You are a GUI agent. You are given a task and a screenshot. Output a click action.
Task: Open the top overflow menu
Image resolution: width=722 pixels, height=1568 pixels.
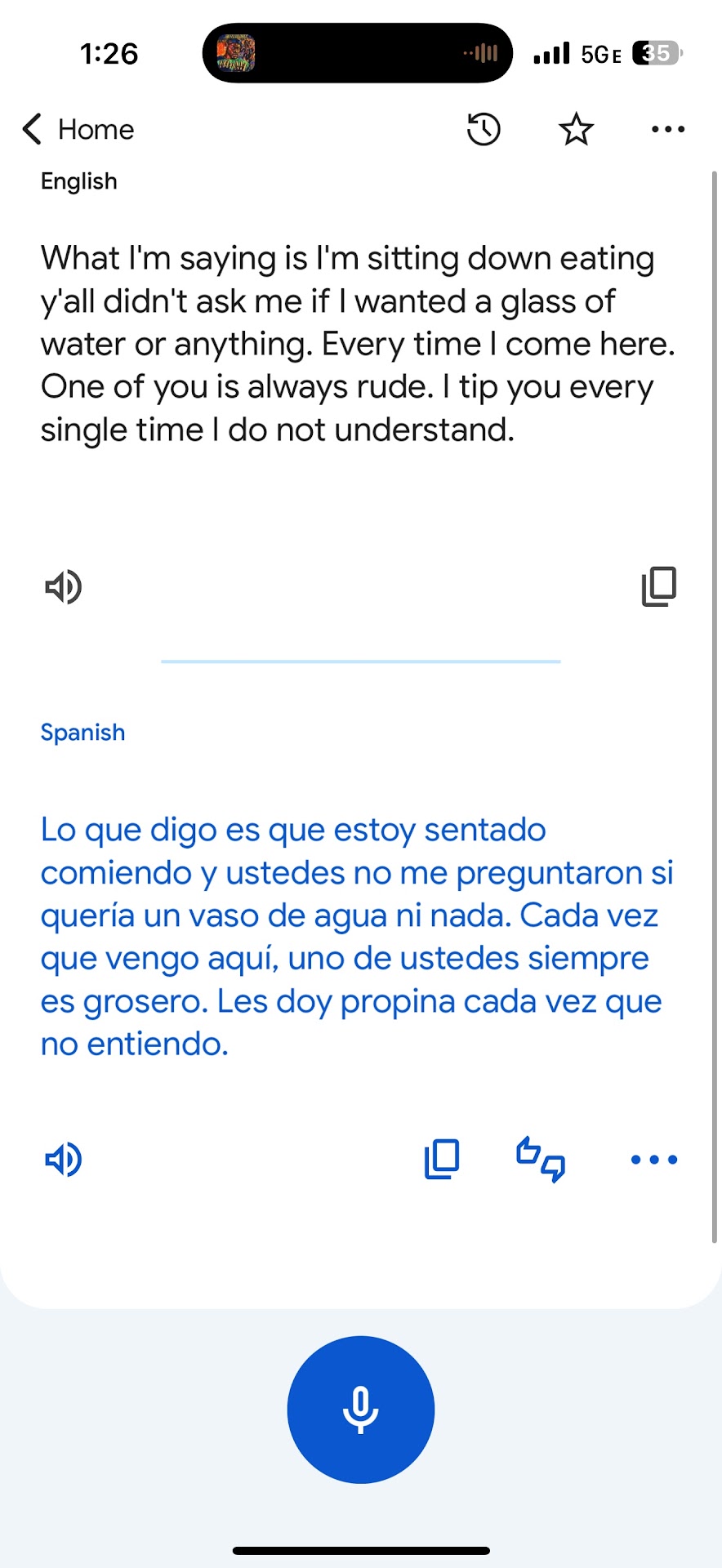pyautogui.click(x=668, y=129)
